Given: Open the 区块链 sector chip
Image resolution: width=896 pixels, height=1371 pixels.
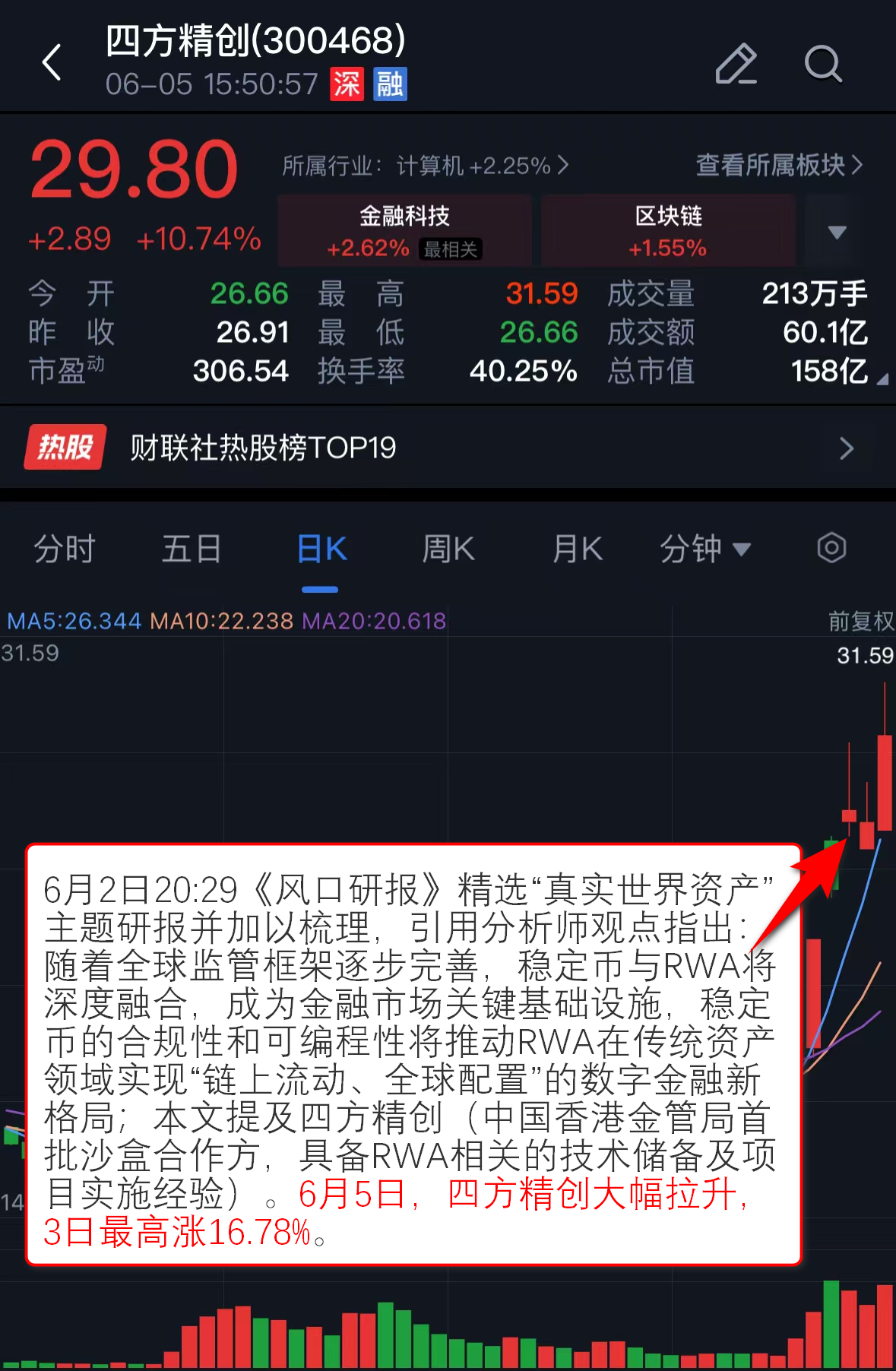Looking at the screenshot, I should pyautogui.click(x=668, y=231).
